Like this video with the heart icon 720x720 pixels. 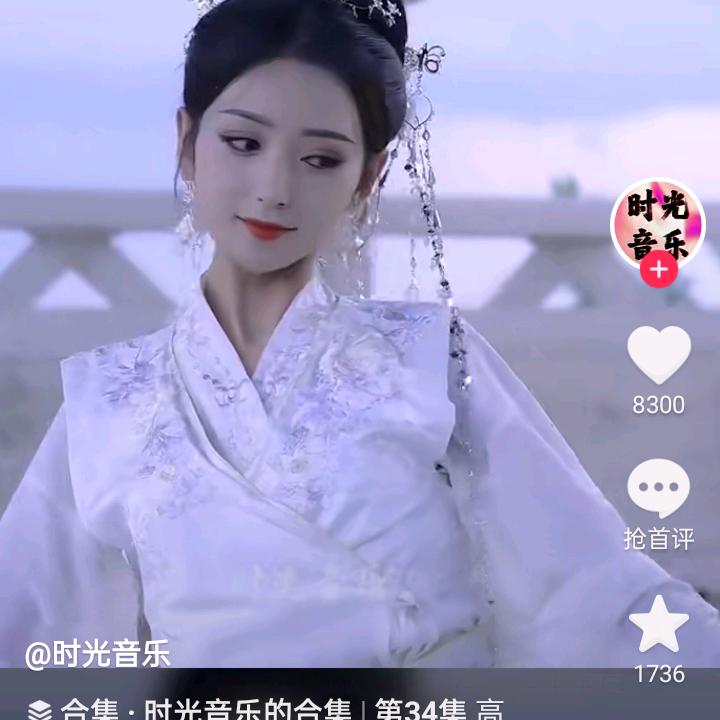(x=658, y=356)
